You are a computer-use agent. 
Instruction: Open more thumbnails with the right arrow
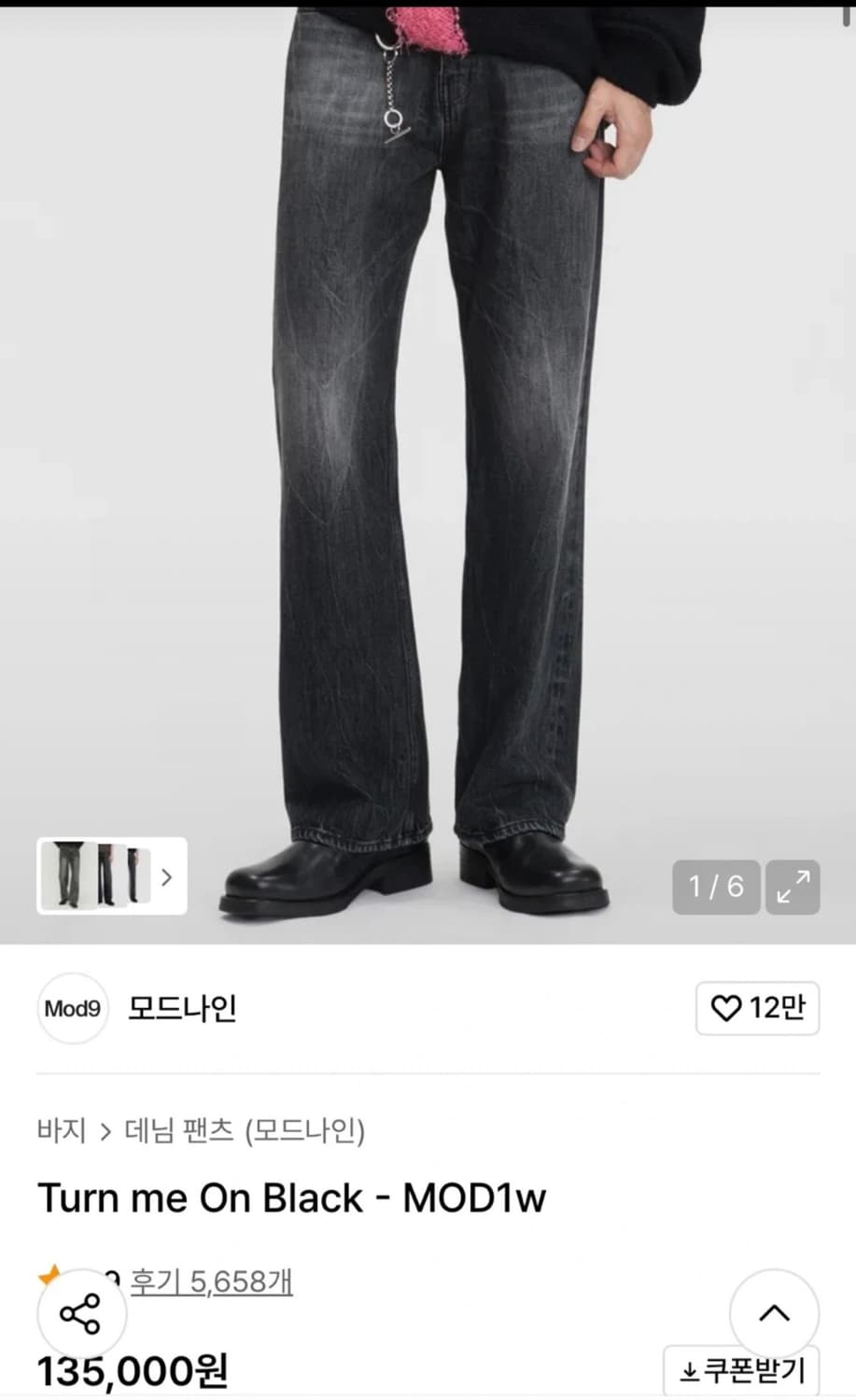(166, 877)
